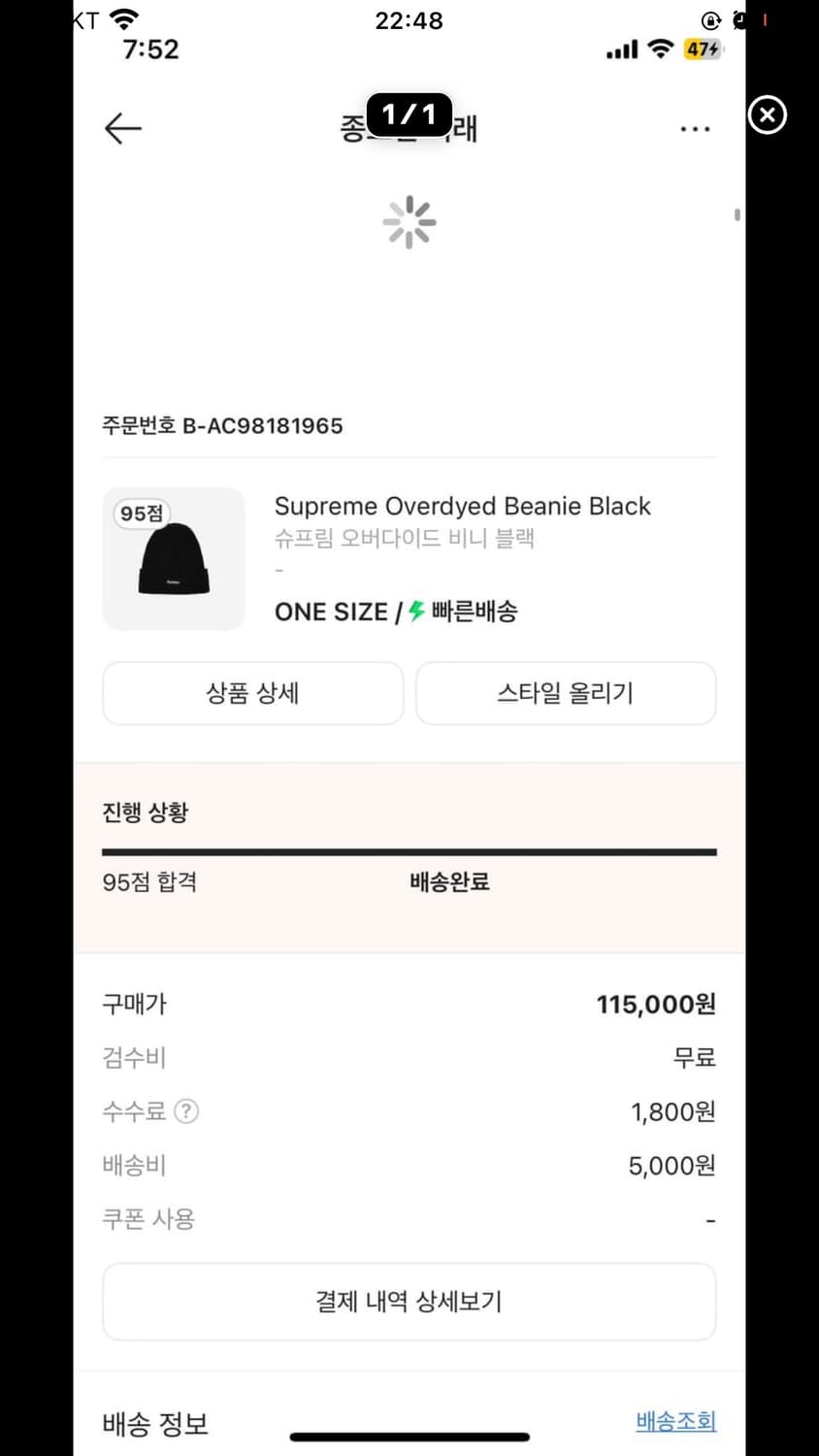Select the 스타일 올리기 option
Image resolution: width=819 pixels, height=1456 pixels.
[x=566, y=693]
